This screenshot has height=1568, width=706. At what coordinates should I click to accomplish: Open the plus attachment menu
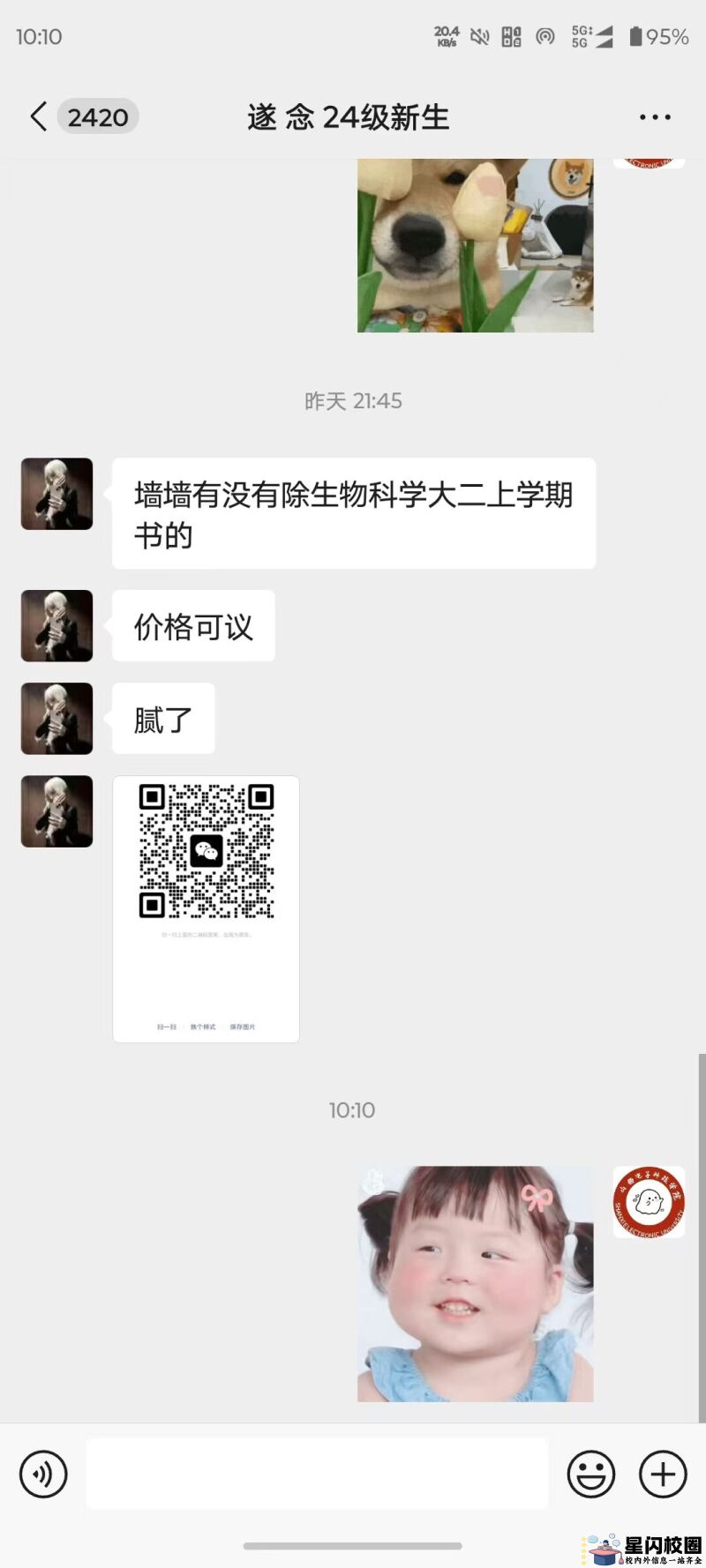[663, 1474]
